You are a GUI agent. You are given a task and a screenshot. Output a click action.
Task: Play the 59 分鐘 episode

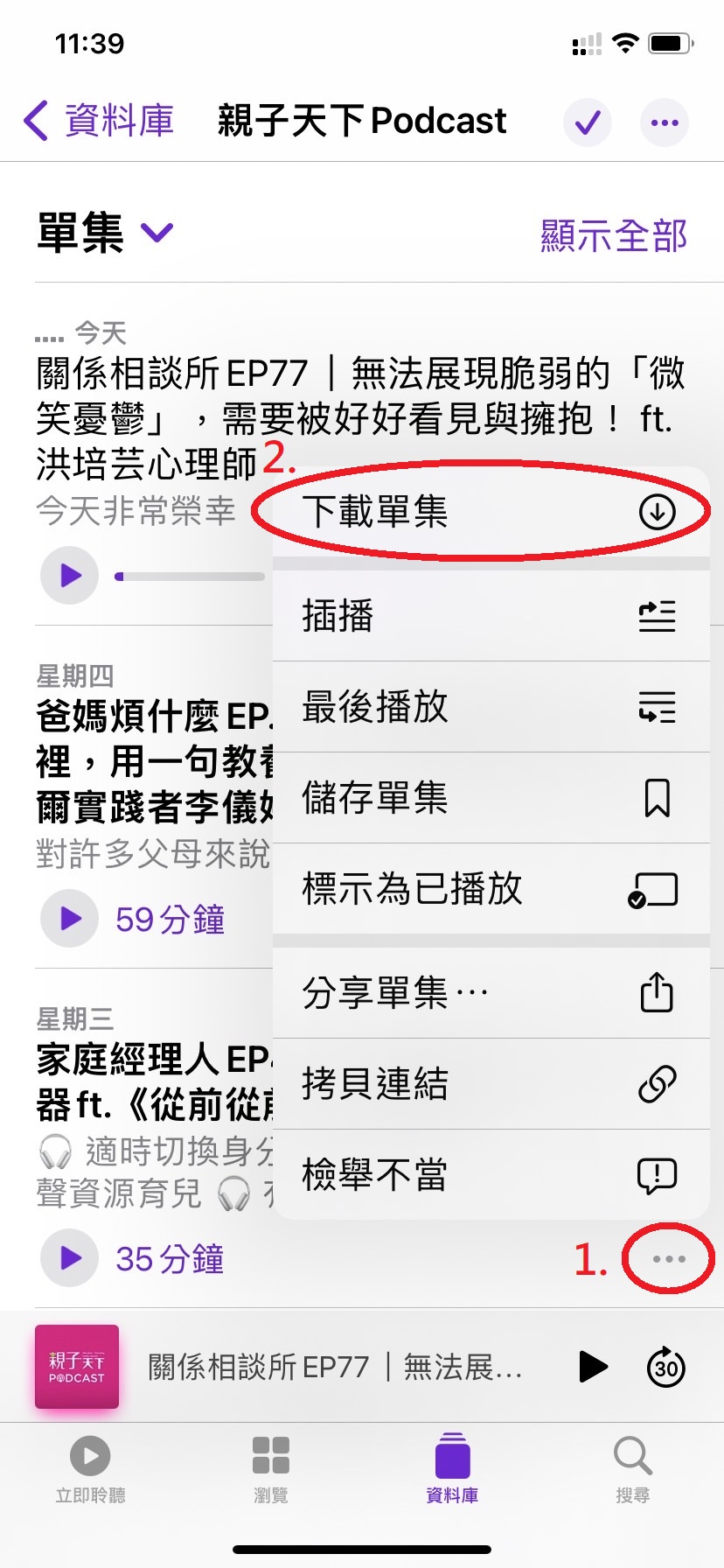coord(70,919)
